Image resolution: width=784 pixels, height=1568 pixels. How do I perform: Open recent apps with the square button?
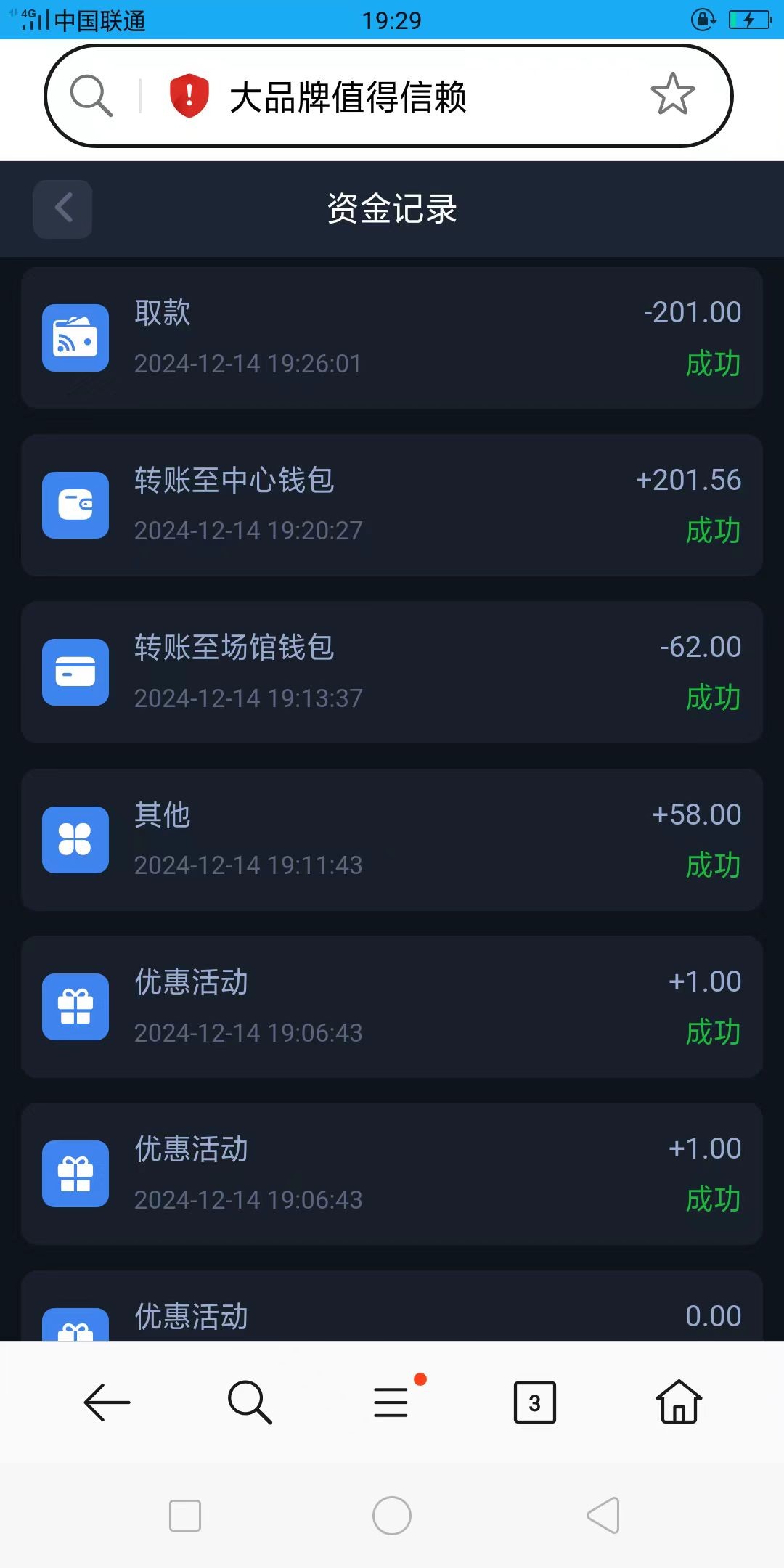[x=185, y=1516]
